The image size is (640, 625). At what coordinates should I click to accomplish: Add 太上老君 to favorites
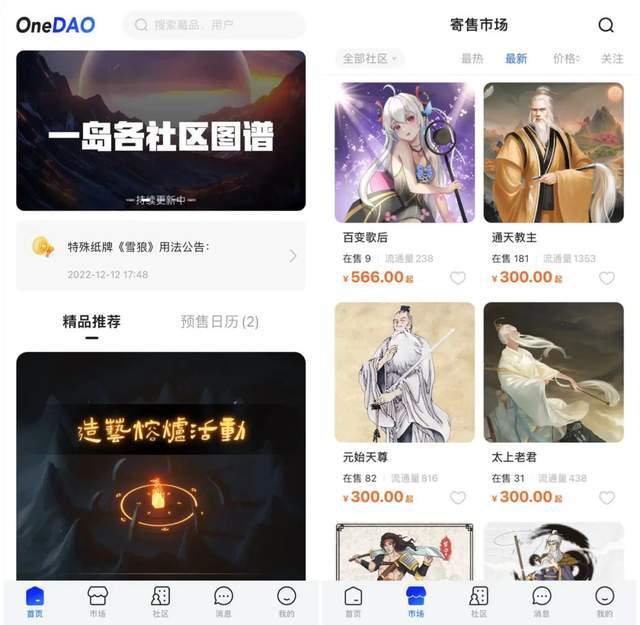pos(606,497)
